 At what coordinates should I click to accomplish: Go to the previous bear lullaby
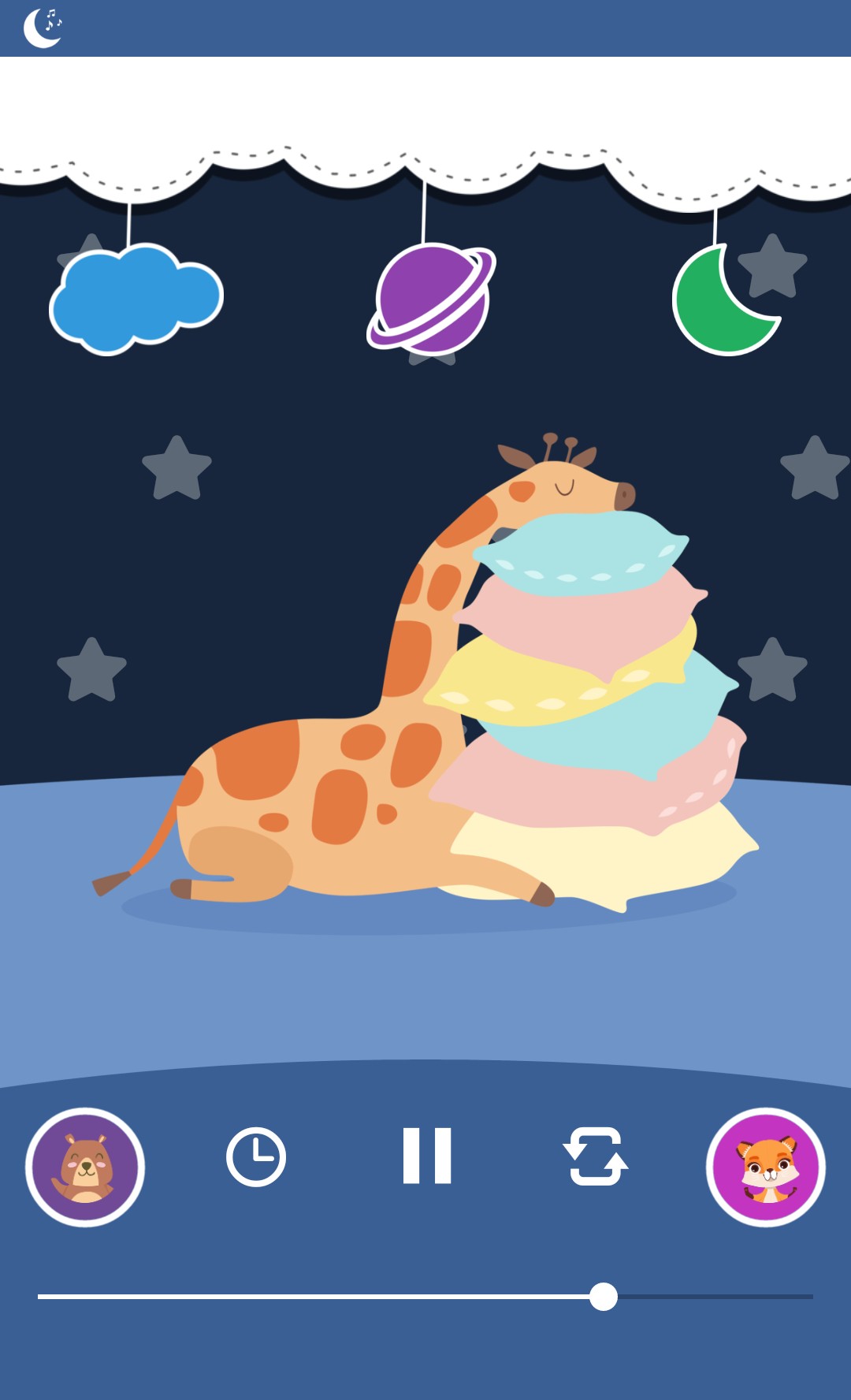coord(85,1167)
